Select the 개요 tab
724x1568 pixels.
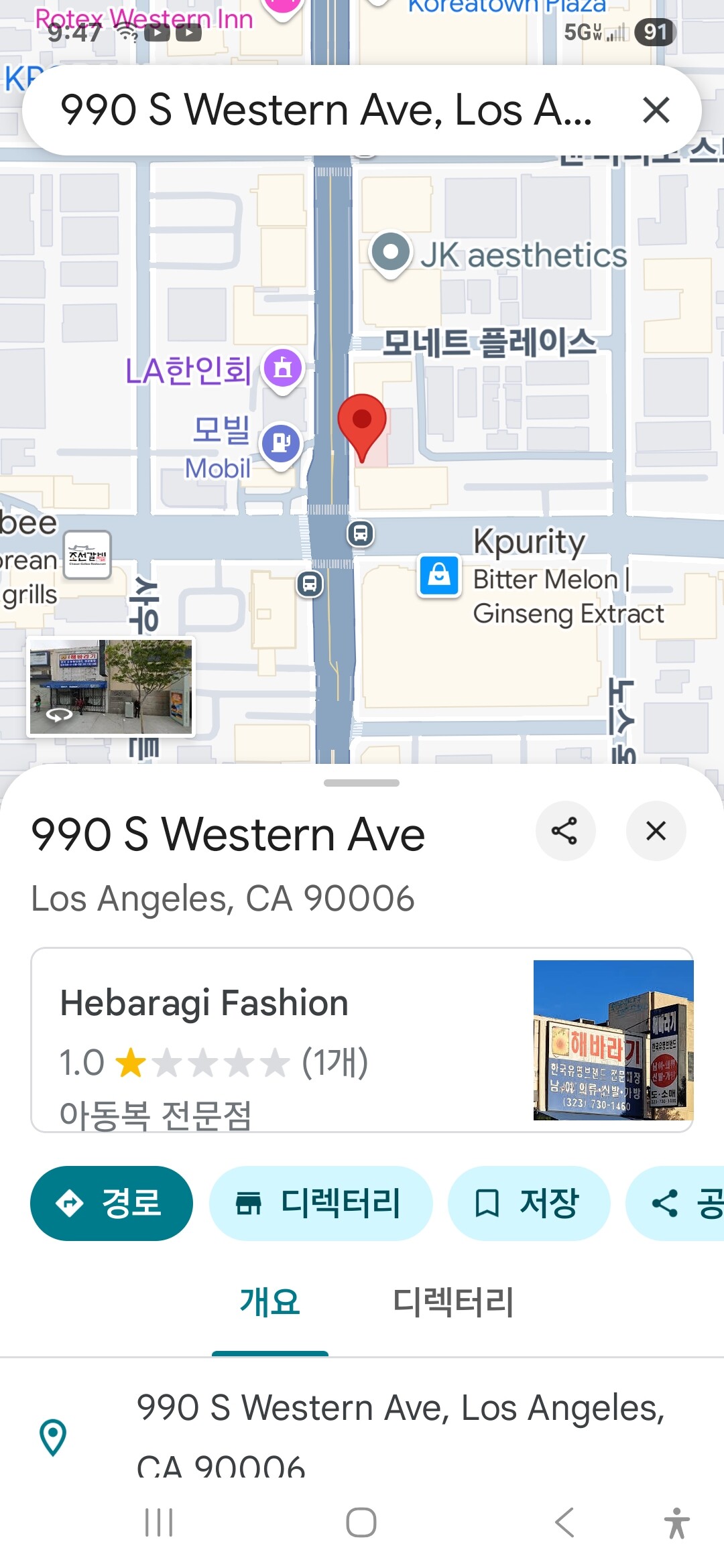click(270, 1302)
